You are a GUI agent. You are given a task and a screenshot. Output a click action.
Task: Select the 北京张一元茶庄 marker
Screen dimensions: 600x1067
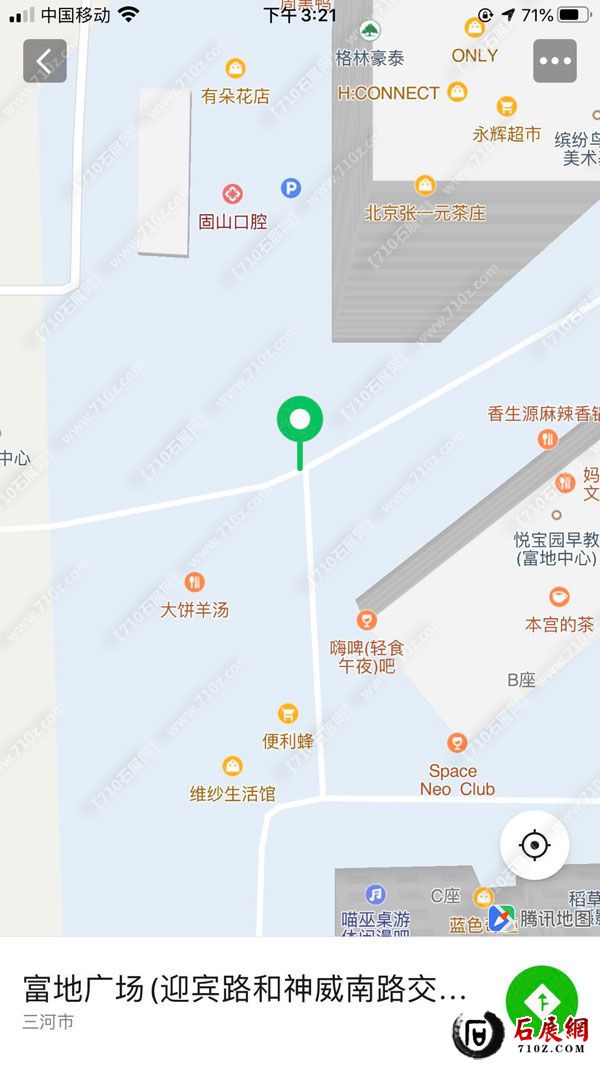click(x=425, y=185)
